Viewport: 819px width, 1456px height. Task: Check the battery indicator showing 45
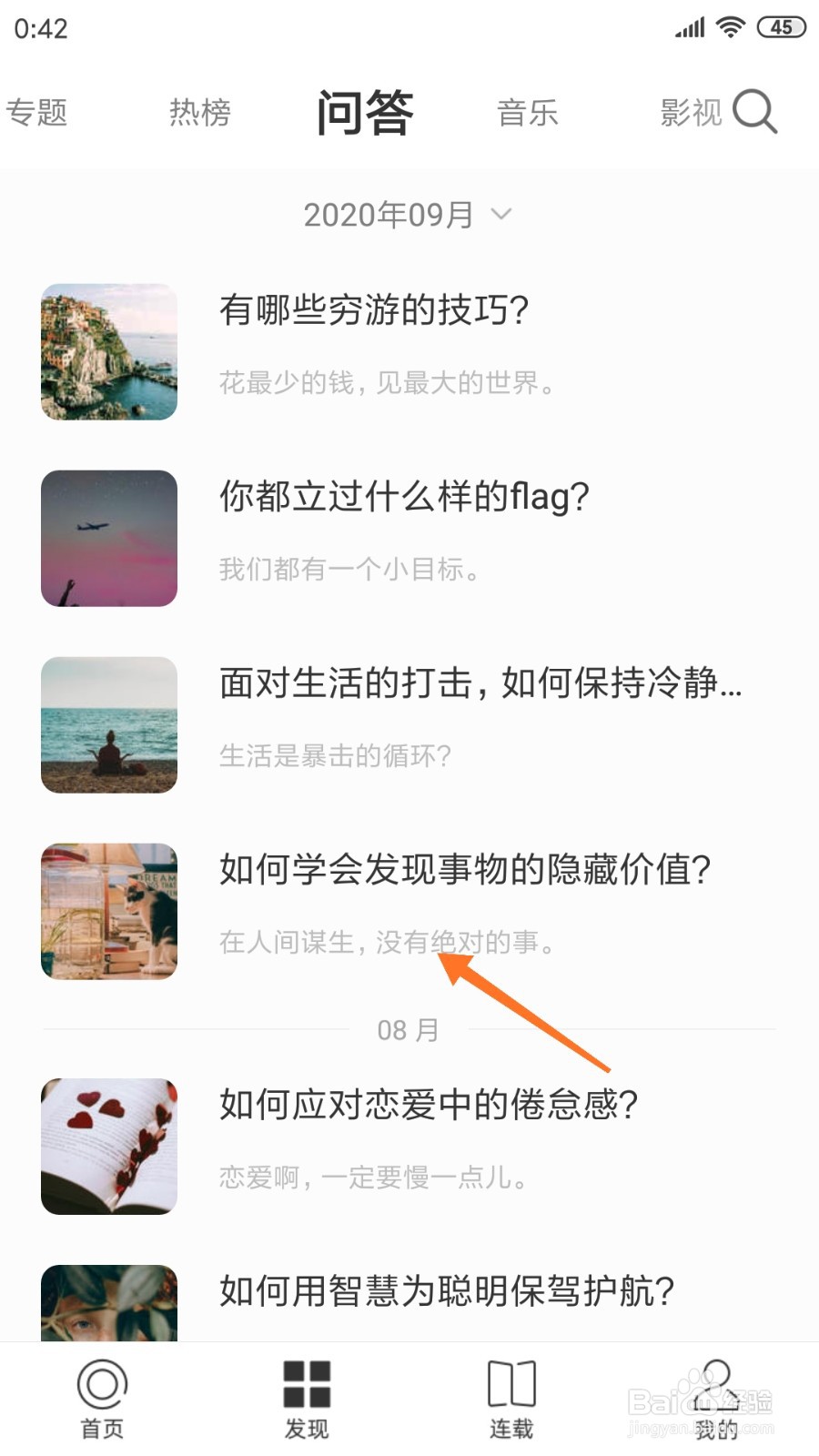click(779, 27)
